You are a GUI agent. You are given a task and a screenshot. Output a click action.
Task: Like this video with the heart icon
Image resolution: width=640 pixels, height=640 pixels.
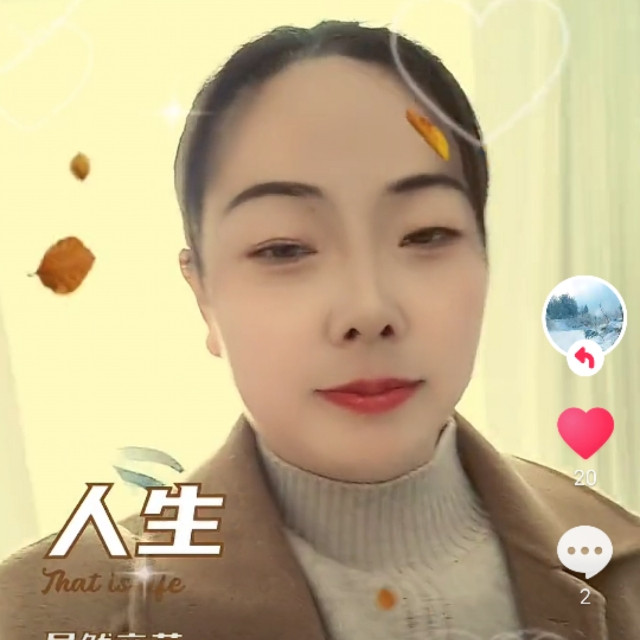pos(585,433)
